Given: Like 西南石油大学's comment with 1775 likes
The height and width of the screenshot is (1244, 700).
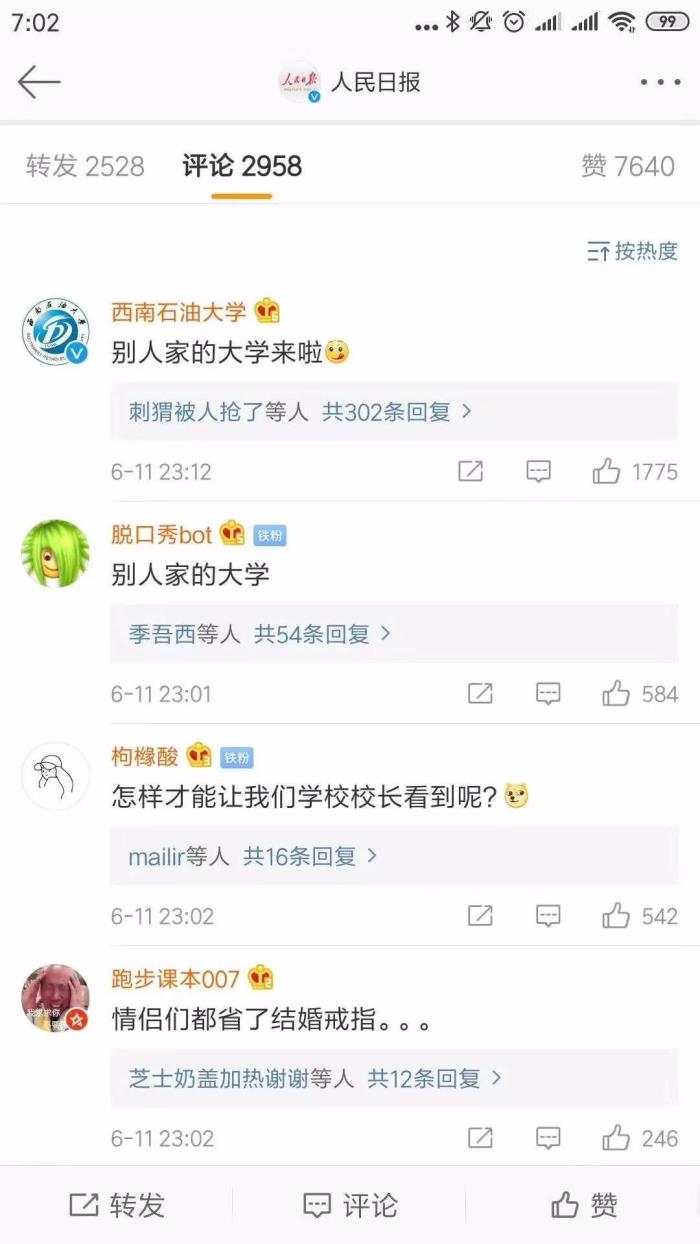Looking at the screenshot, I should pos(607,471).
